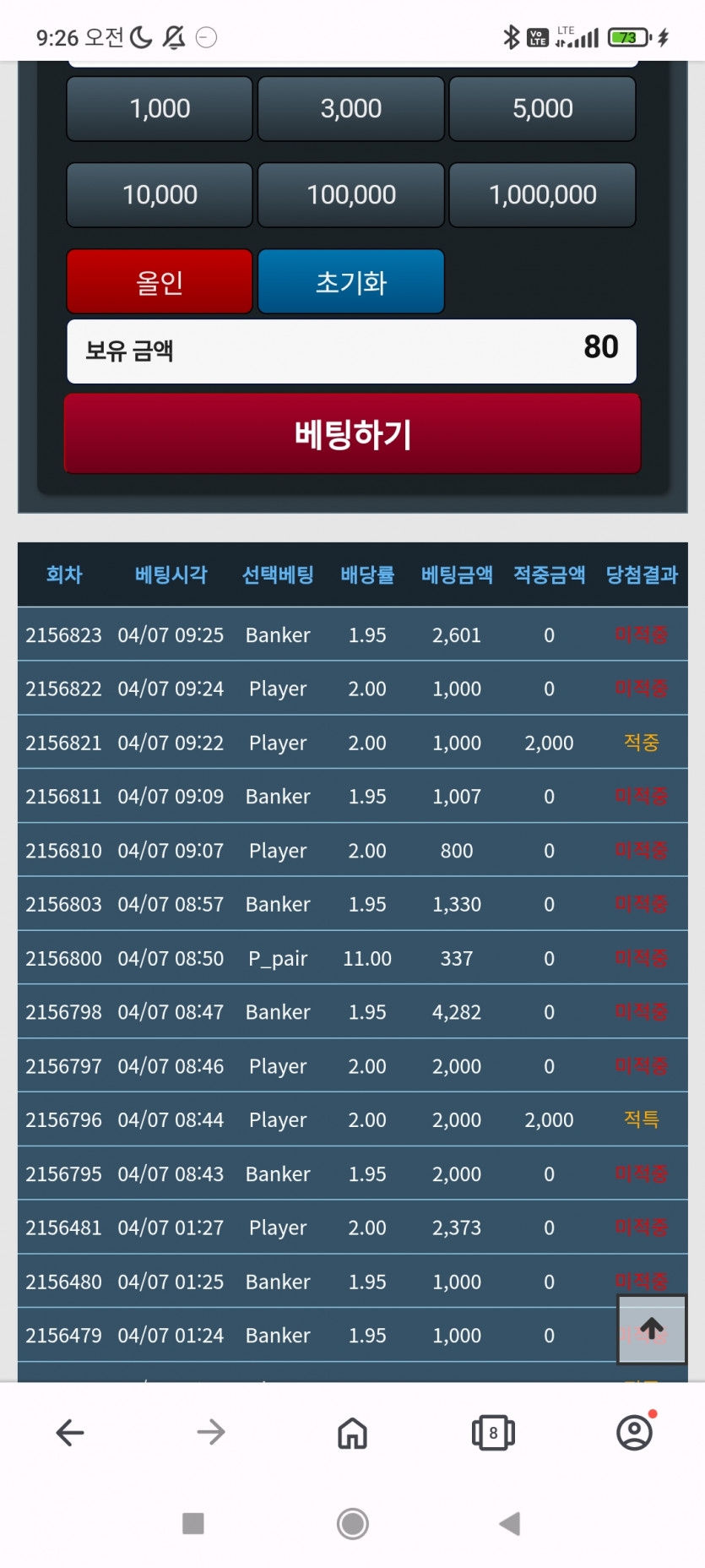Go back with the browser back arrow

point(70,1432)
